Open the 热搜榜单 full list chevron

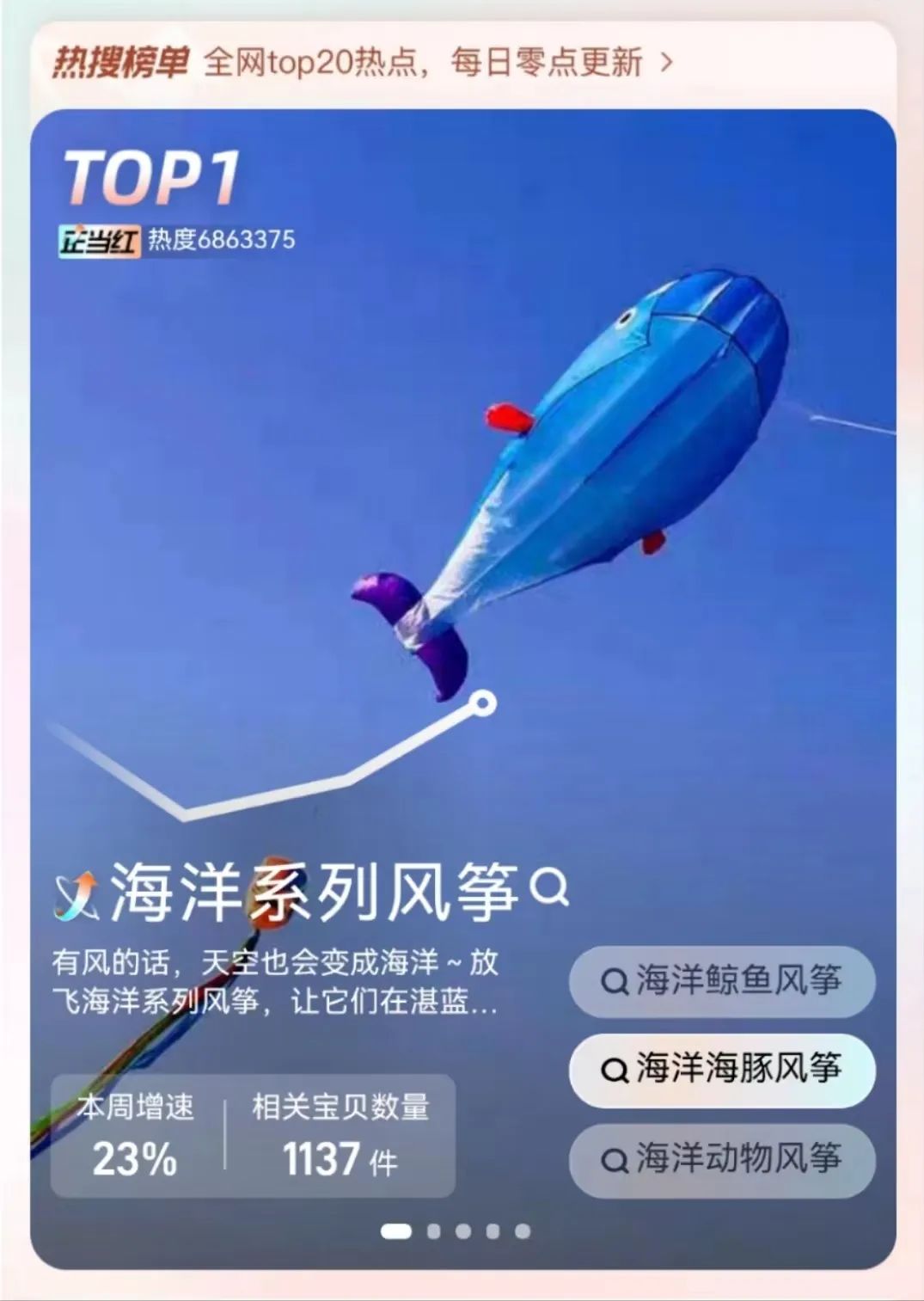[666, 63]
